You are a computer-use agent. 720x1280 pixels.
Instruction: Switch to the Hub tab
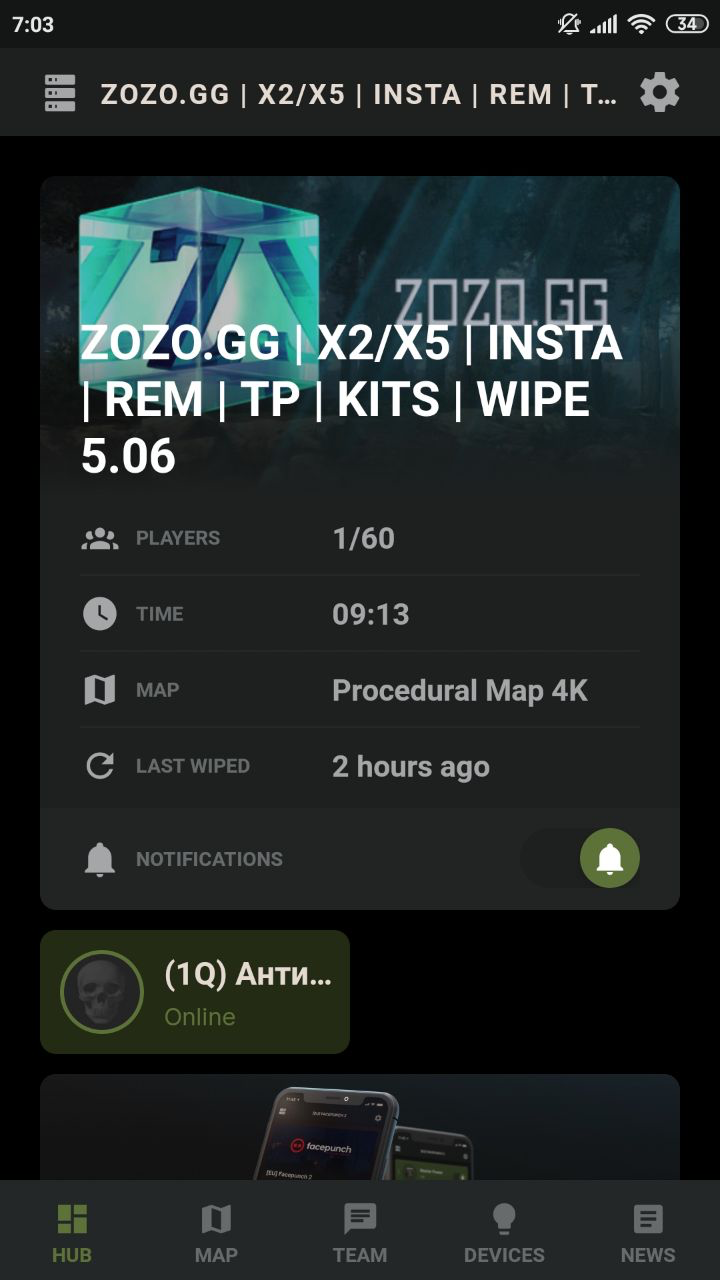(72, 1232)
